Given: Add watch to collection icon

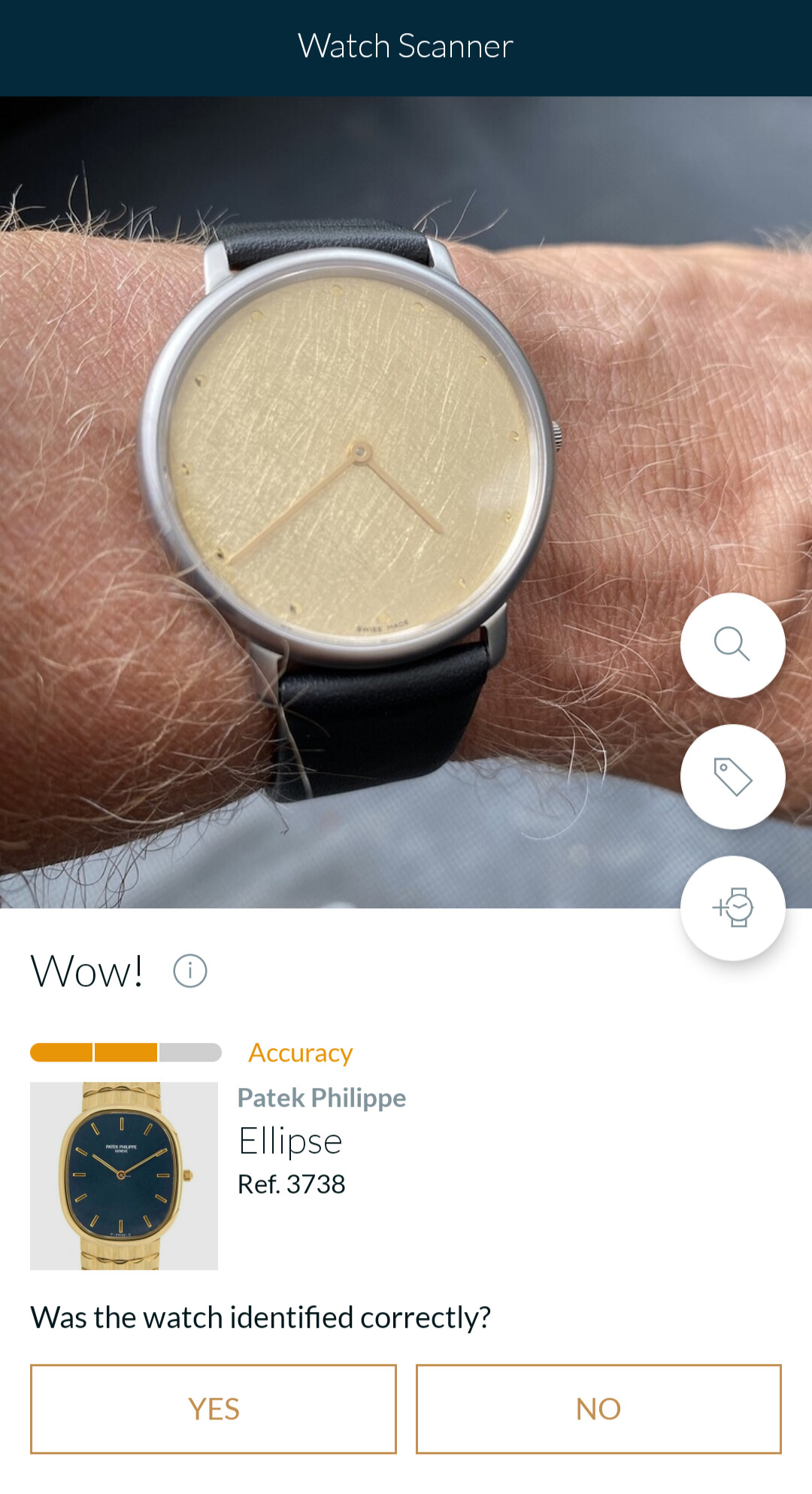Looking at the screenshot, I should pyautogui.click(x=732, y=908).
